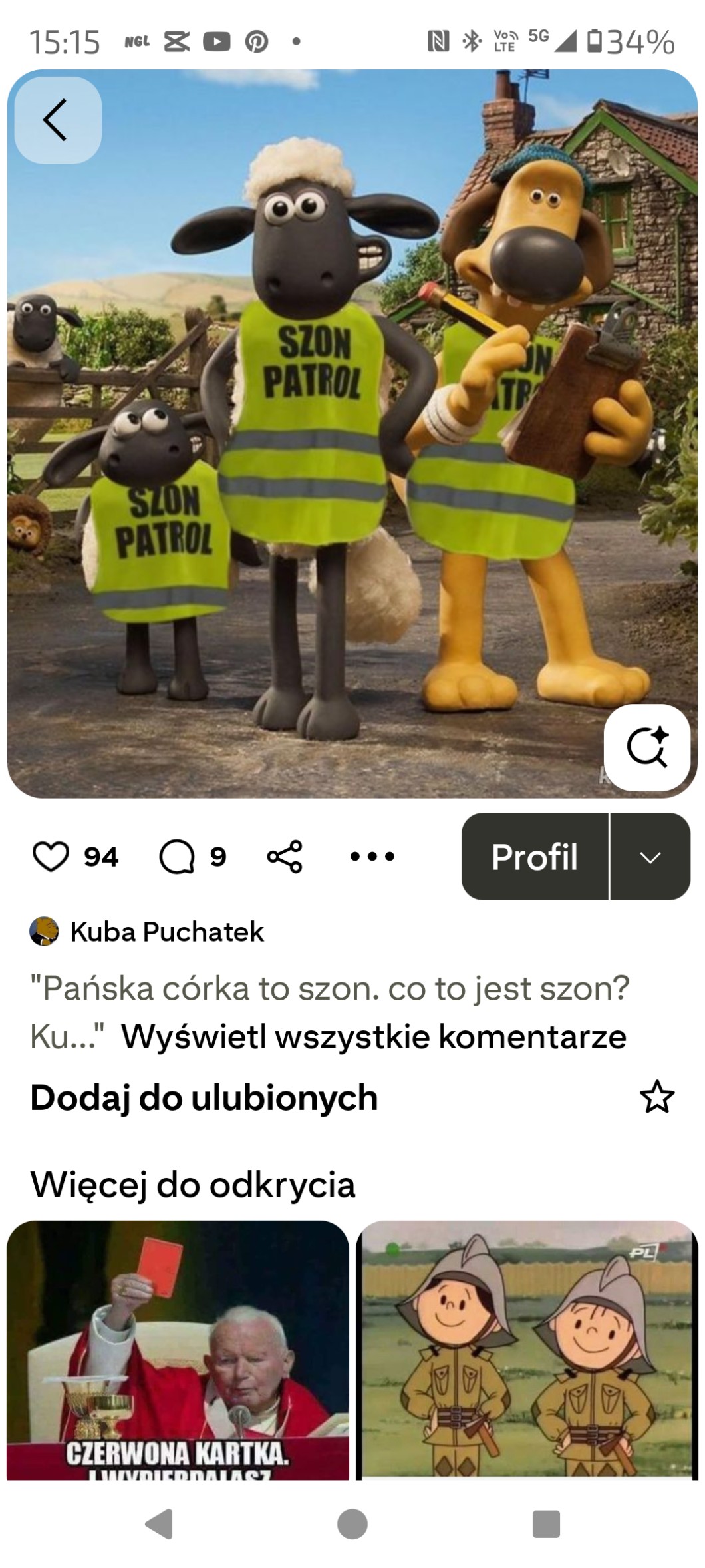Add to favorites with the star icon

(x=656, y=1097)
